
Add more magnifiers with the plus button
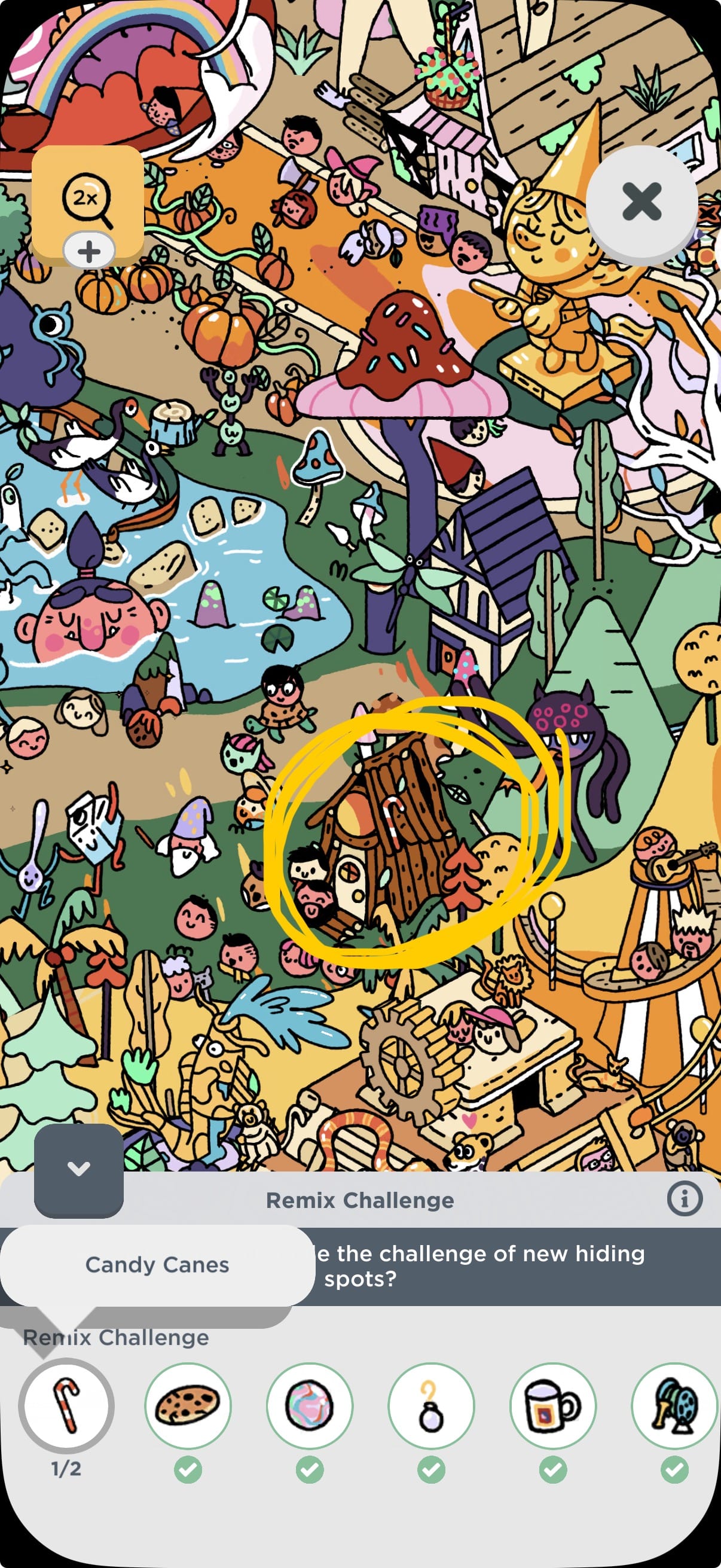89,251
